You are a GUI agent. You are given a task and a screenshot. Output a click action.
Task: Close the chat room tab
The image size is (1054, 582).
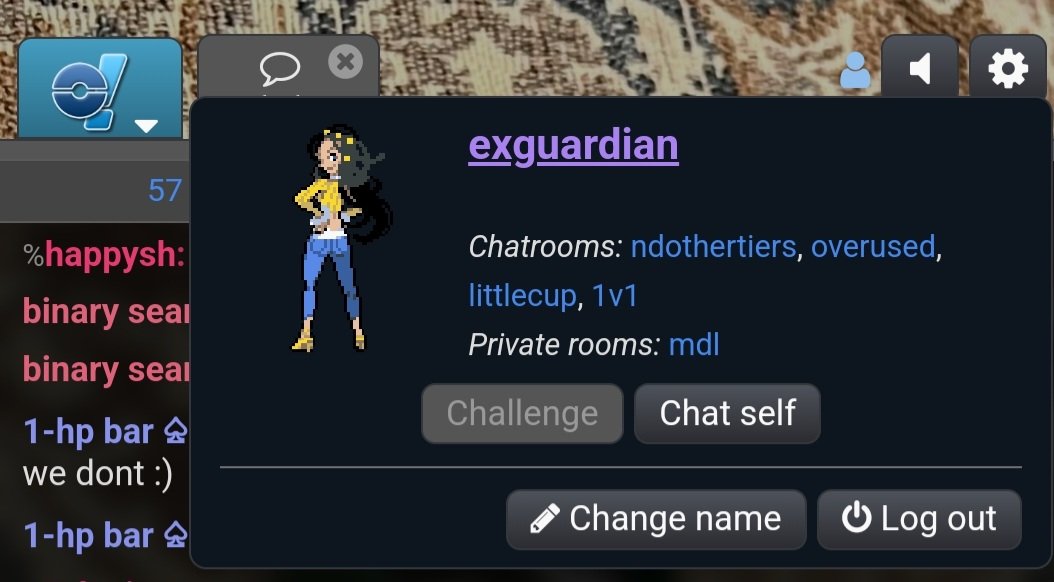point(345,62)
